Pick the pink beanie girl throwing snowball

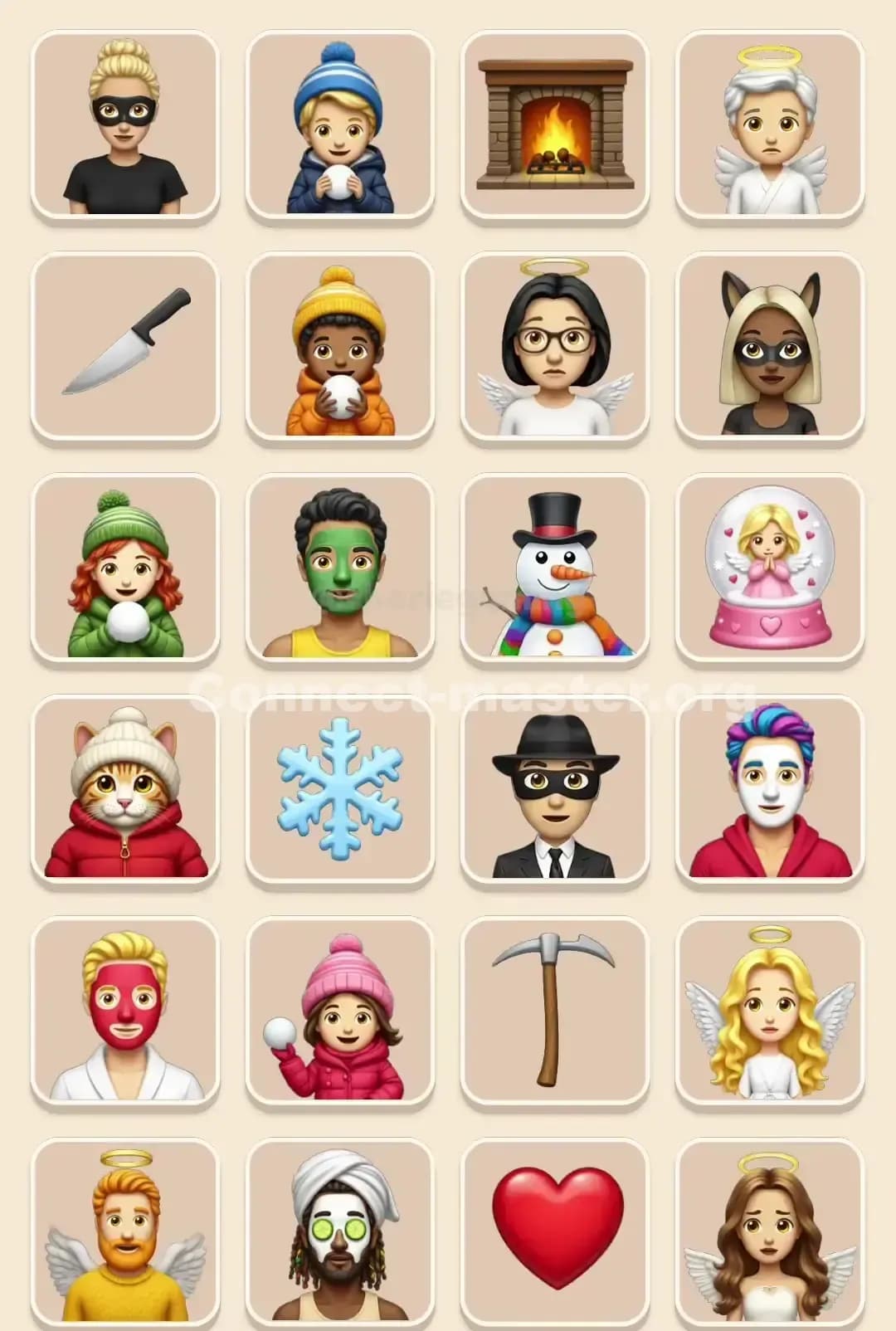[x=339, y=1011]
